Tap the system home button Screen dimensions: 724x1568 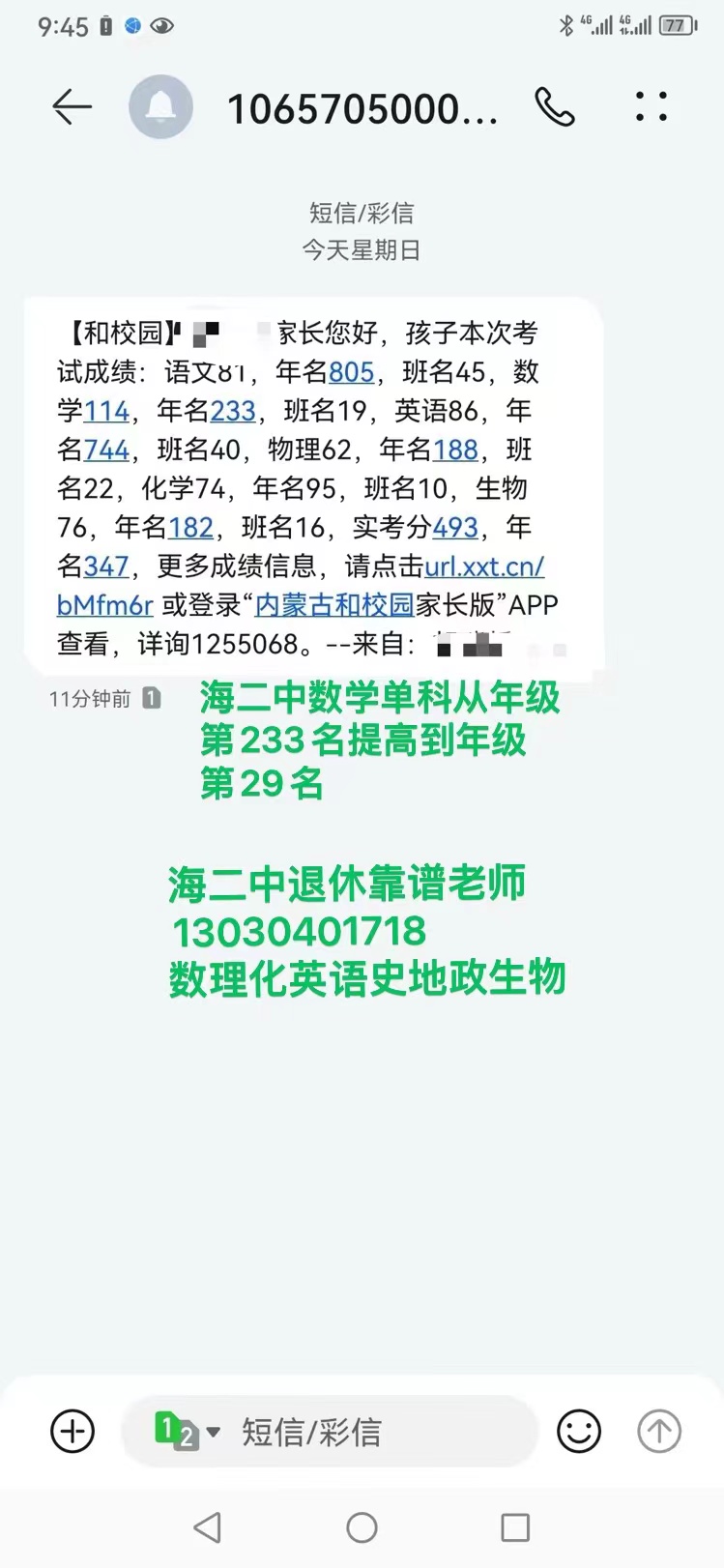[362, 1527]
